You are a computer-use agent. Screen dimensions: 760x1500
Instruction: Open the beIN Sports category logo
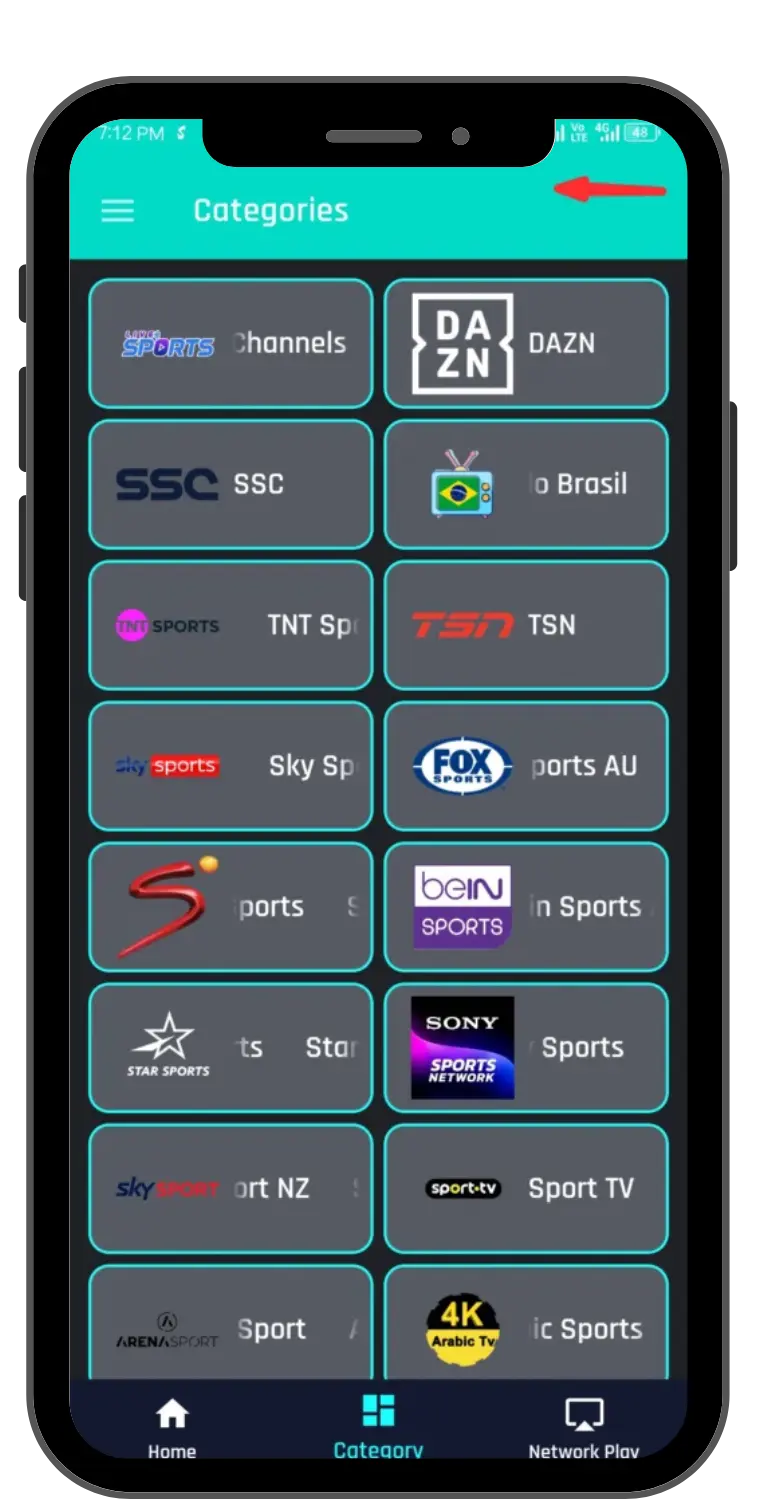click(x=461, y=906)
